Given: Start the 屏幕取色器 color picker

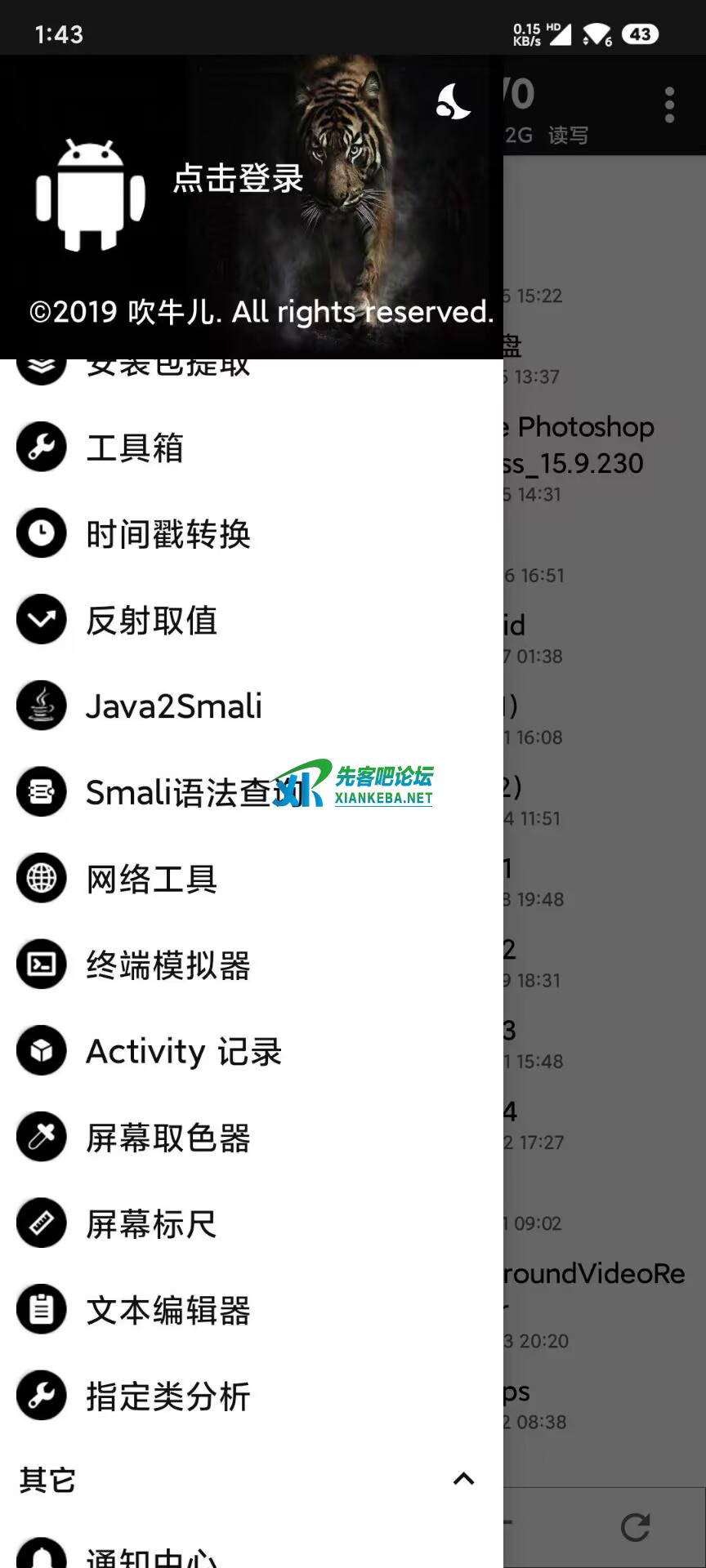Looking at the screenshot, I should [168, 1138].
